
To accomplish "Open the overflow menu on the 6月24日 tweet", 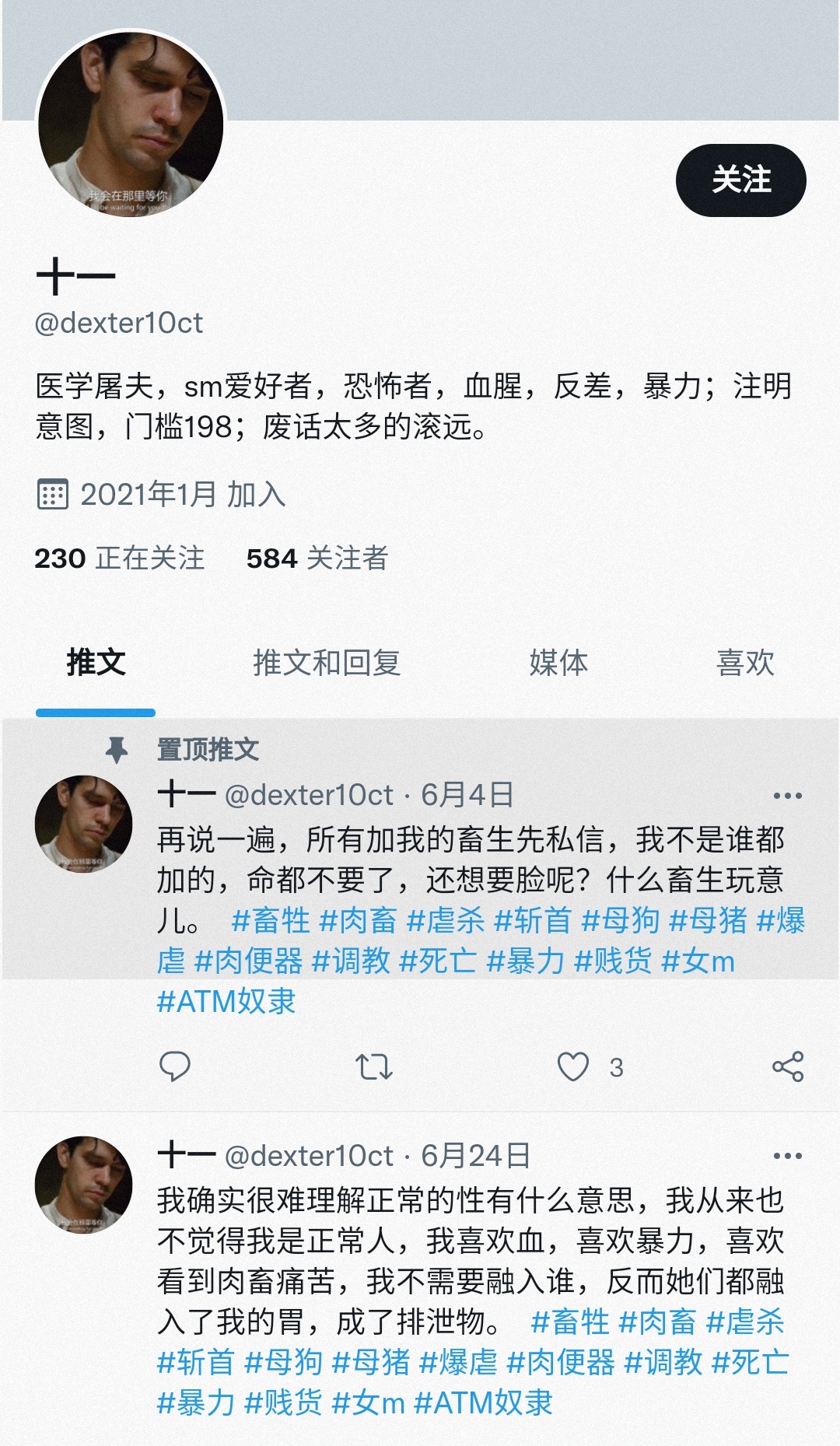I will point(787,1156).
